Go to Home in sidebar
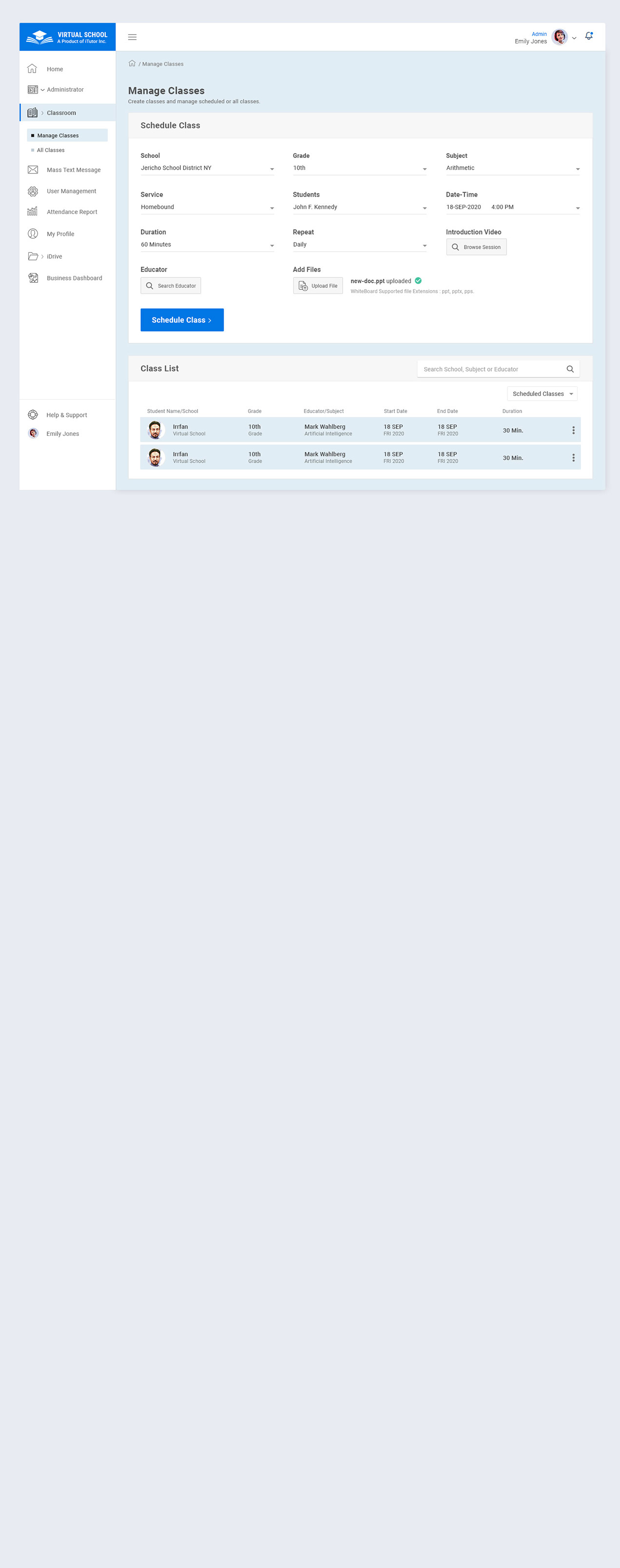The height and width of the screenshot is (1568, 620). click(55, 69)
